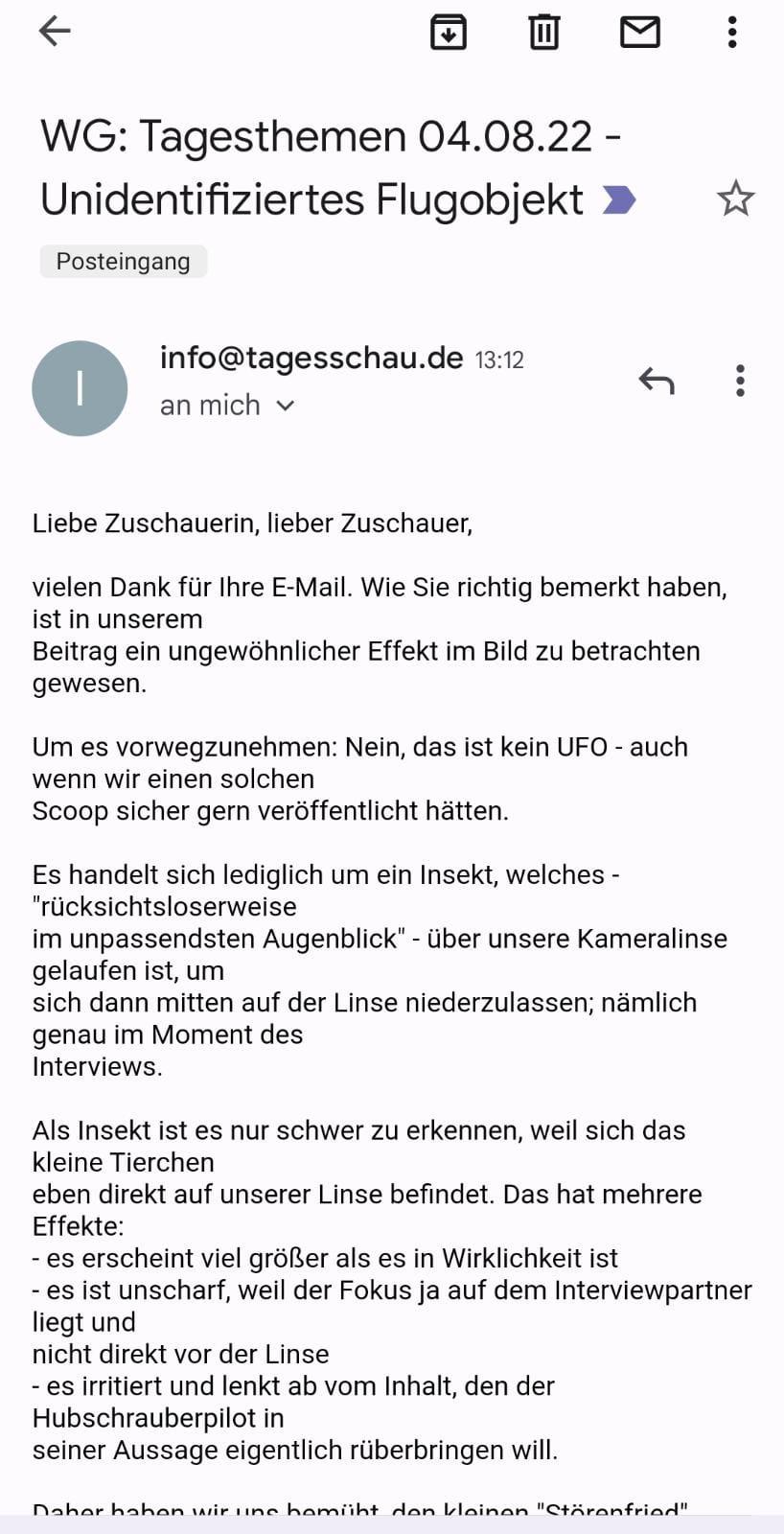Open message options next to reply arrow
This screenshot has width=784, height=1534.
pyautogui.click(x=740, y=381)
